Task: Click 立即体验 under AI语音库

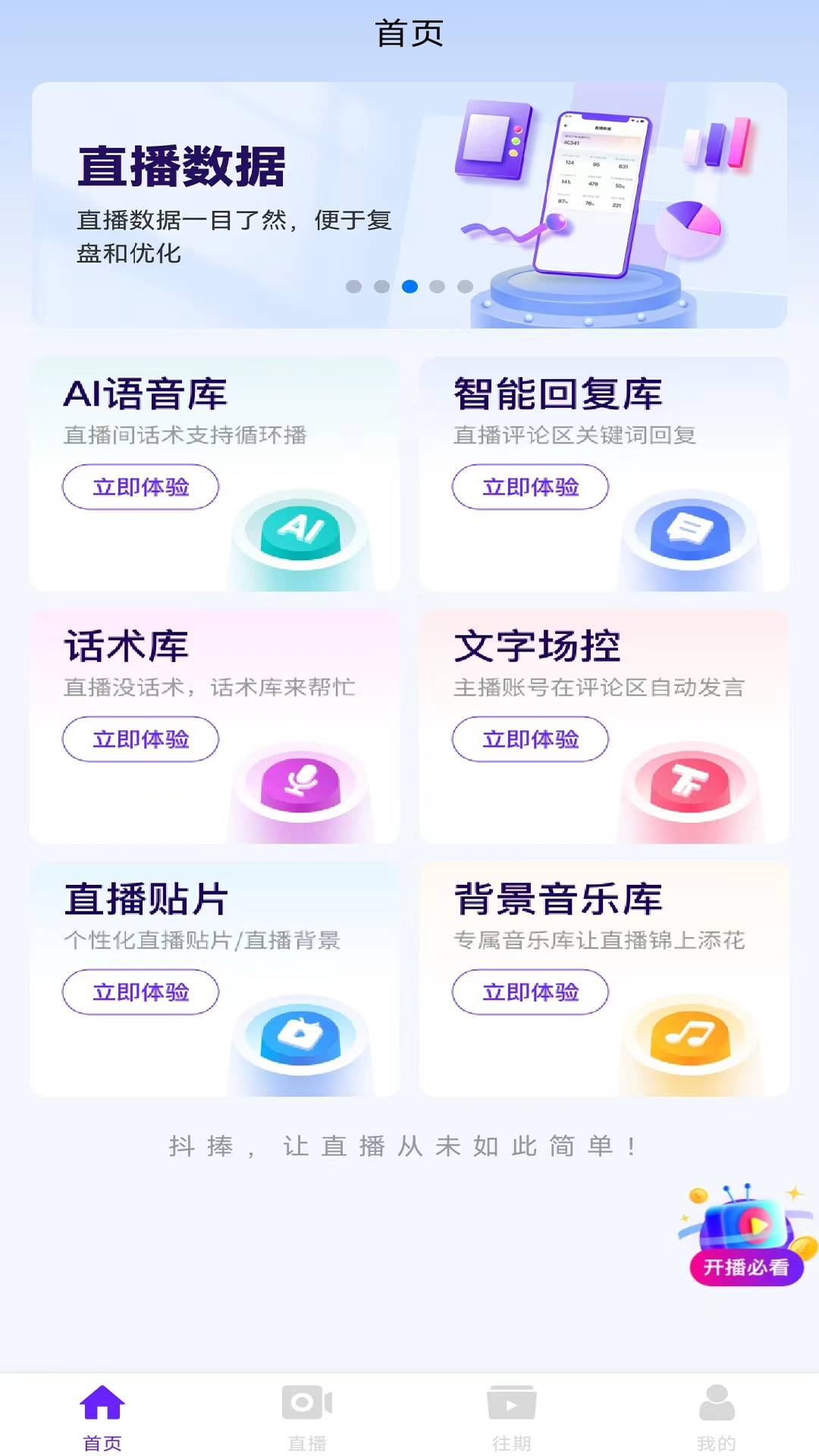Action: click(x=140, y=487)
